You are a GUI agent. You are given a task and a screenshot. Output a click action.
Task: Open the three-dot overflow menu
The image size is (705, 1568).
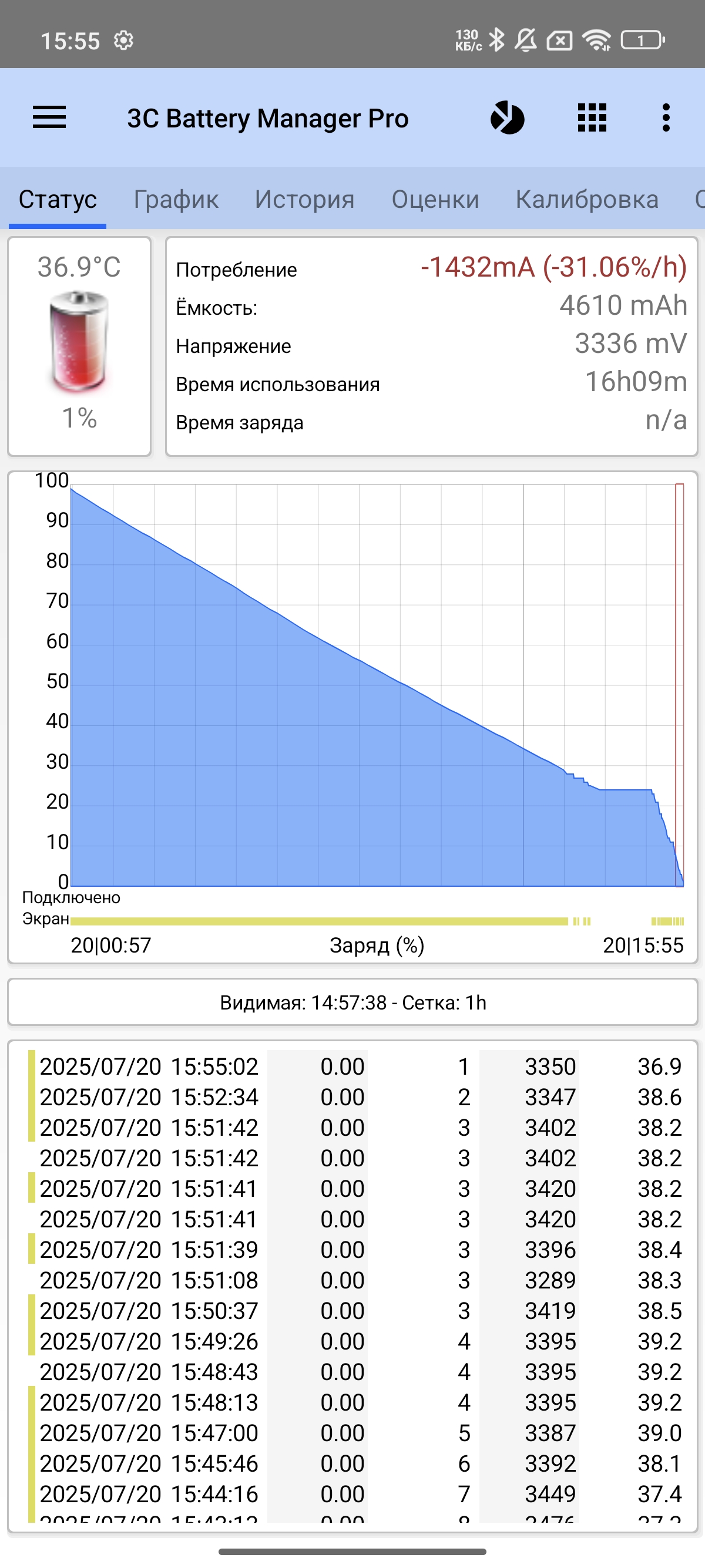[x=666, y=117]
